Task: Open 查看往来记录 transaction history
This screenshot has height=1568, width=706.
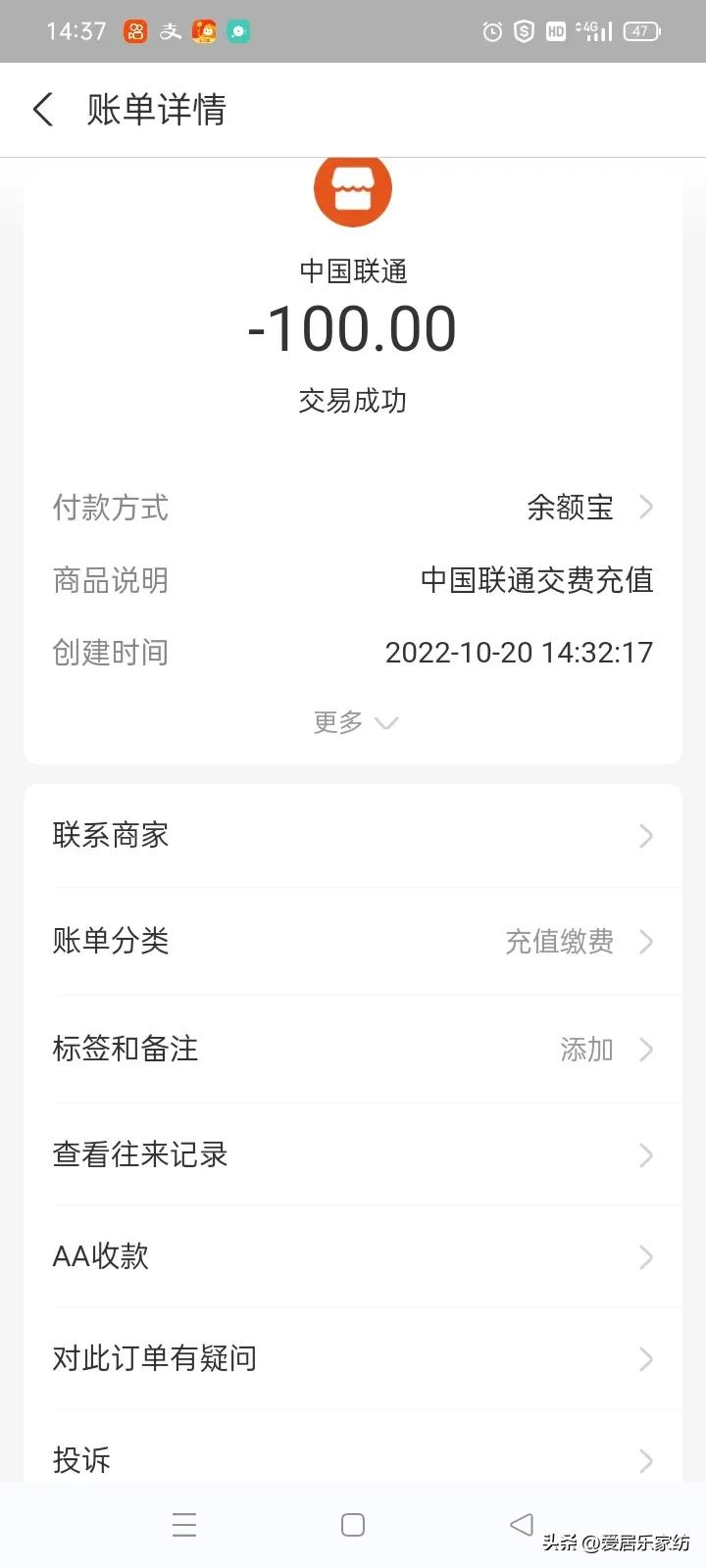Action: (x=353, y=1154)
